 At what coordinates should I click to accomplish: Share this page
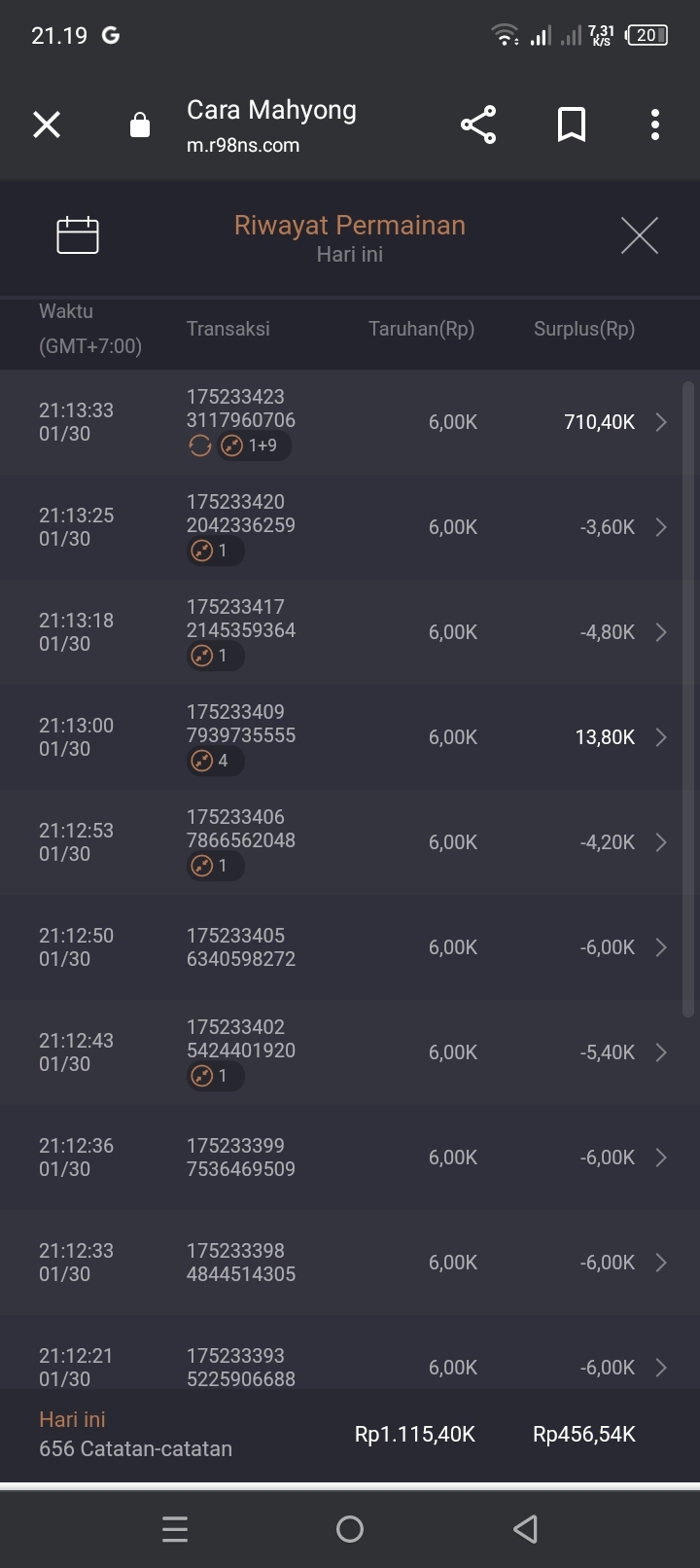click(x=477, y=125)
